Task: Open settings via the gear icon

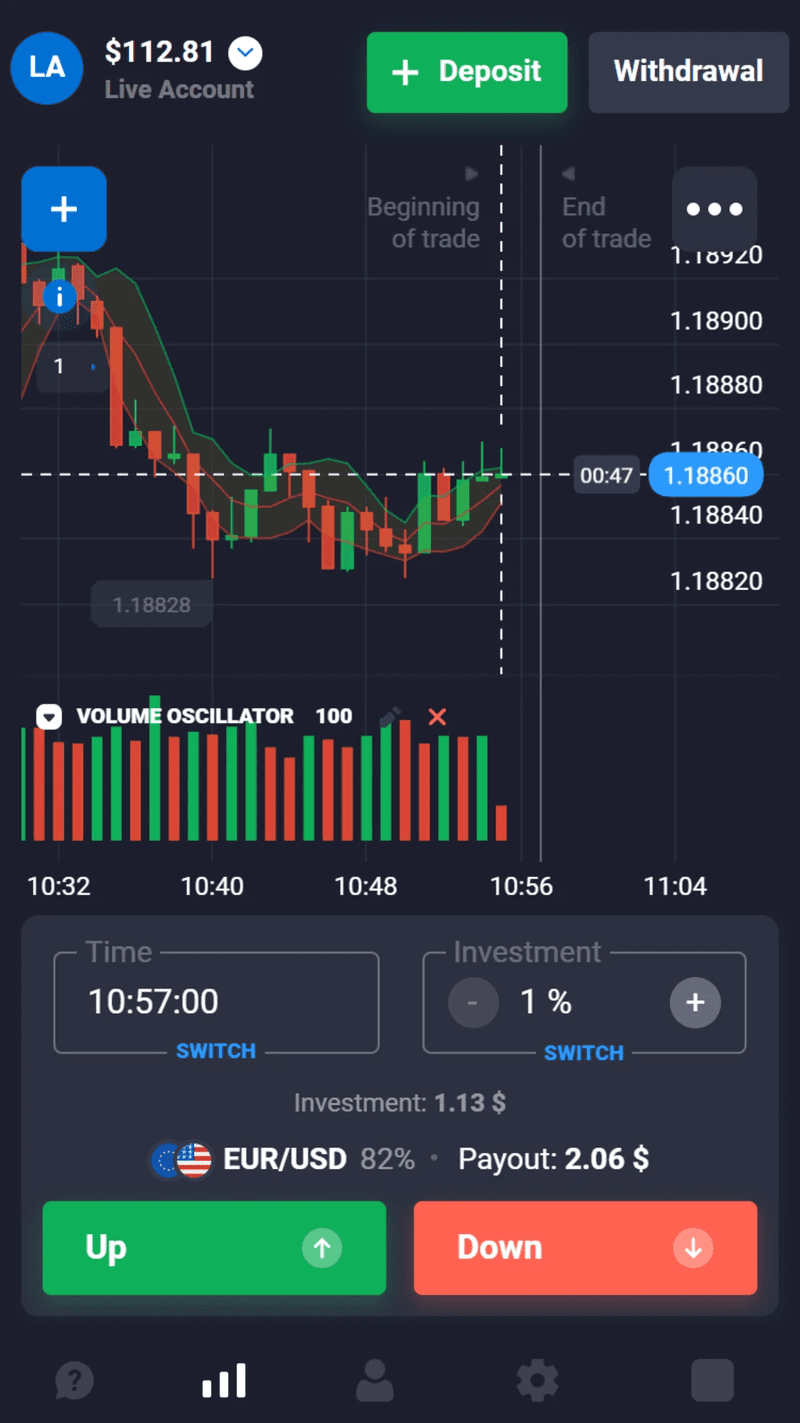Action: coord(537,1380)
